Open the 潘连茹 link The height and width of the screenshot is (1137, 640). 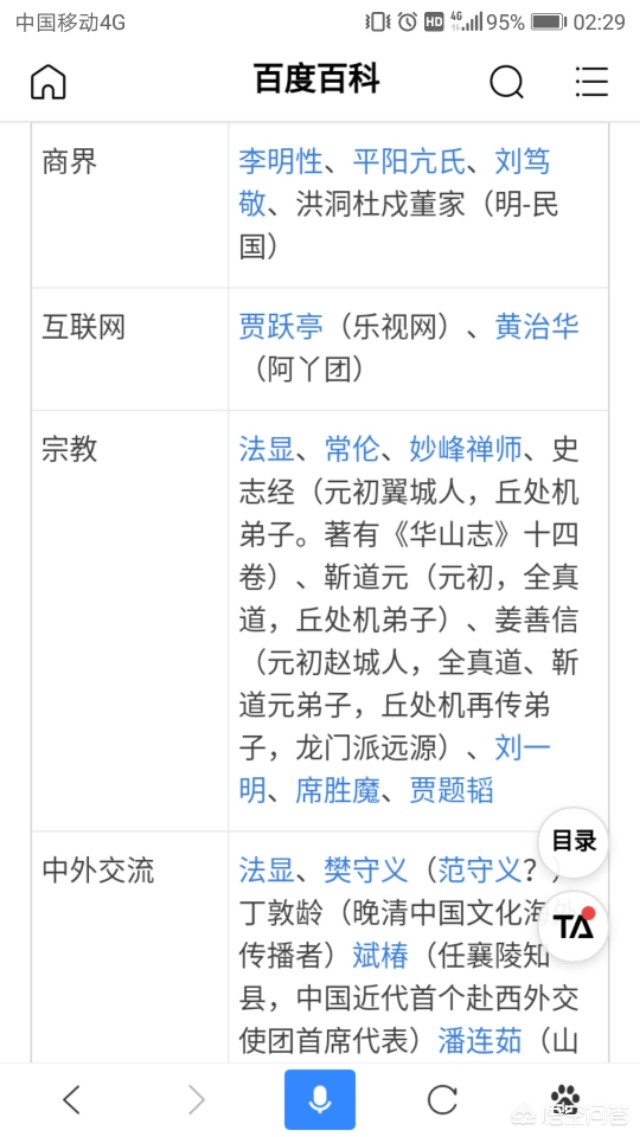(x=480, y=1041)
